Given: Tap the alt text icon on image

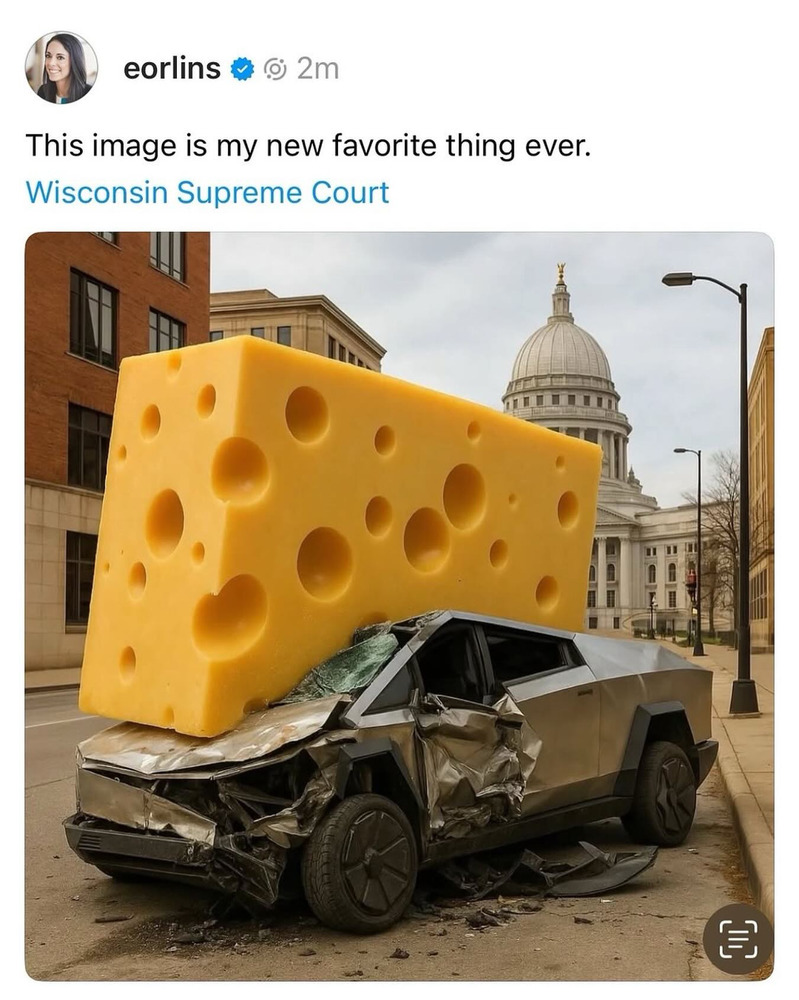Looking at the screenshot, I should click(737, 939).
